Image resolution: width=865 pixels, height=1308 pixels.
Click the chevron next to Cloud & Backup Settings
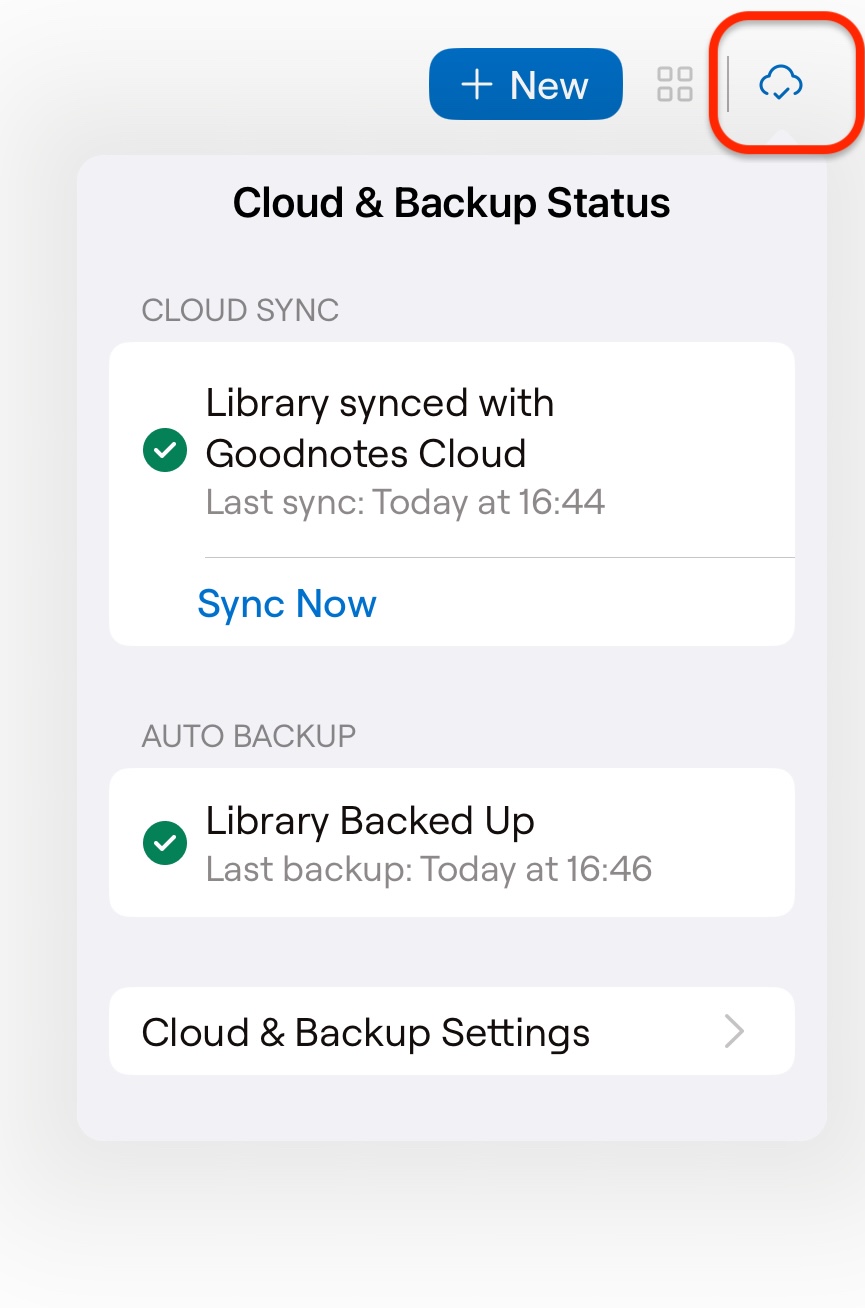(735, 1031)
